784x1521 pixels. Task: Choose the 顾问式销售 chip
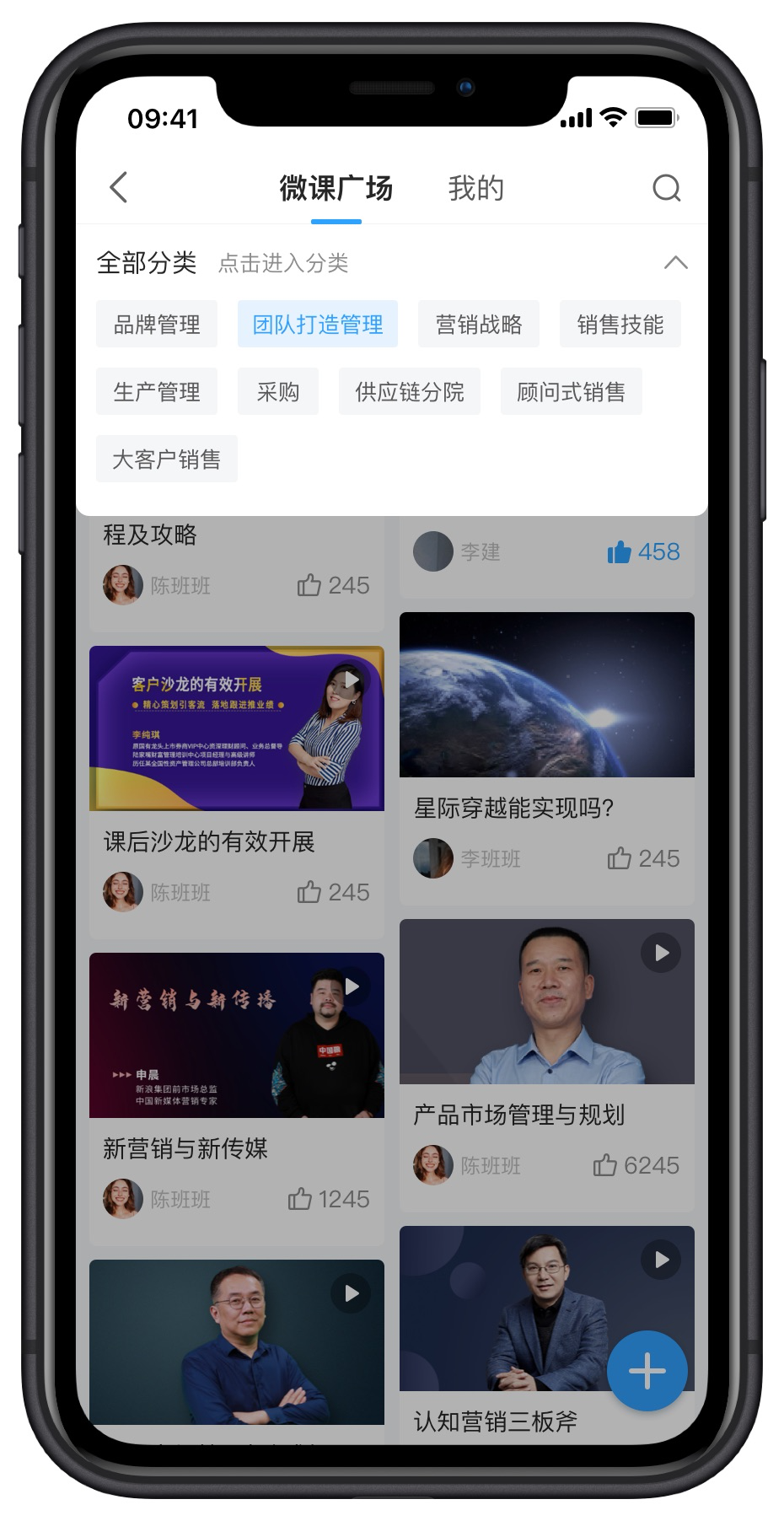coord(571,392)
